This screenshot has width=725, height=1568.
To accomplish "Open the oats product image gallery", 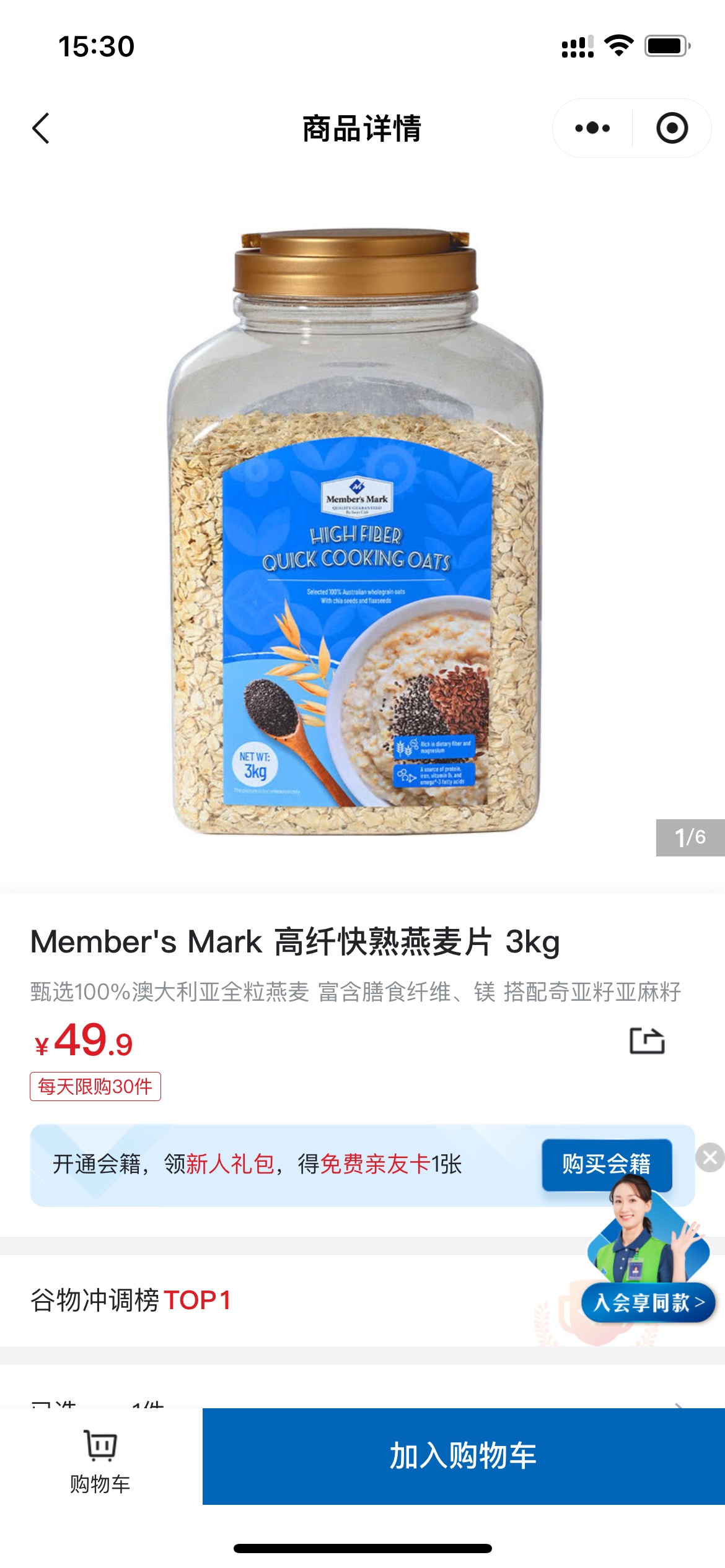I will click(356, 533).
